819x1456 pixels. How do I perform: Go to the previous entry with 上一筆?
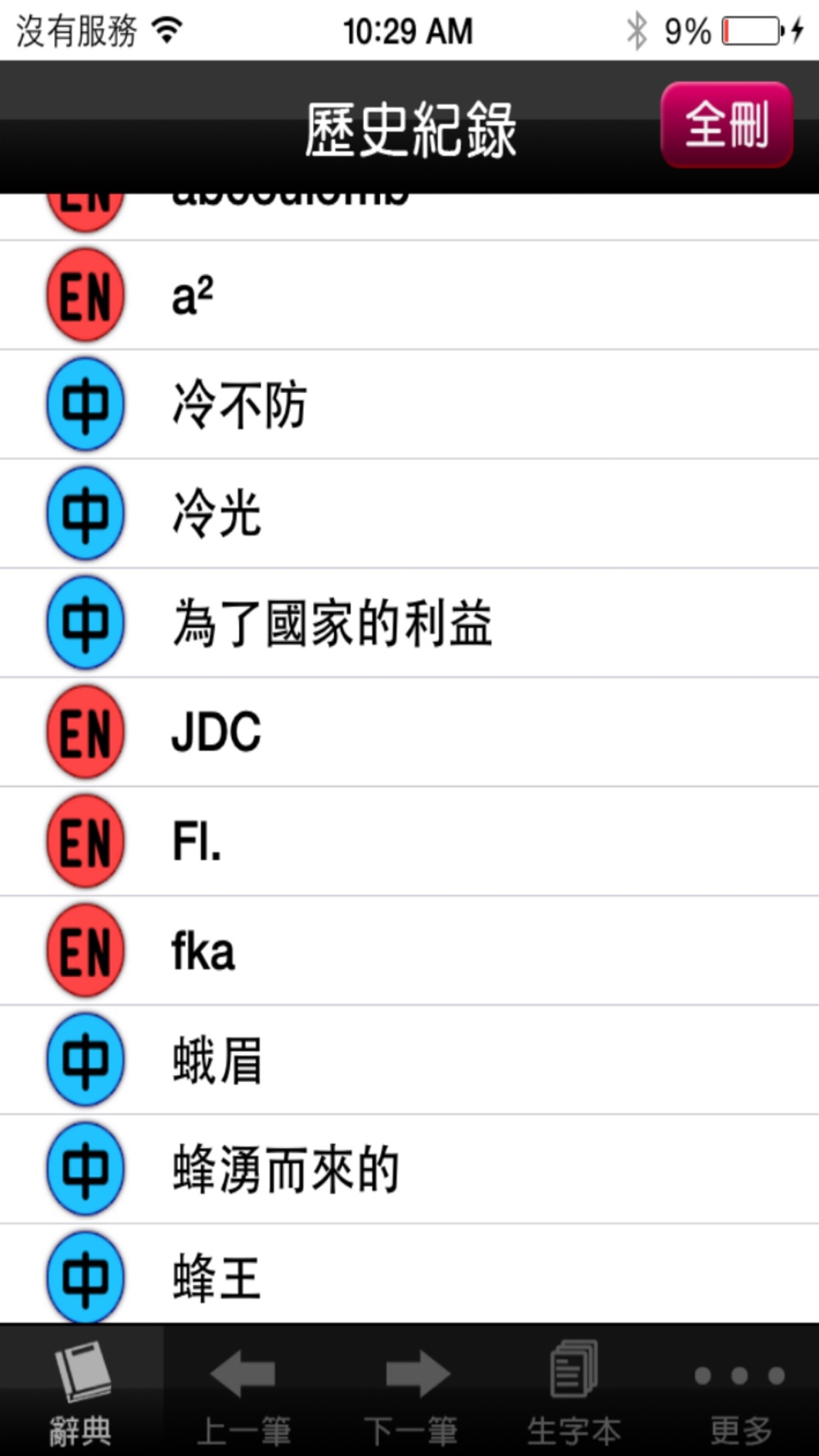[x=245, y=1390]
